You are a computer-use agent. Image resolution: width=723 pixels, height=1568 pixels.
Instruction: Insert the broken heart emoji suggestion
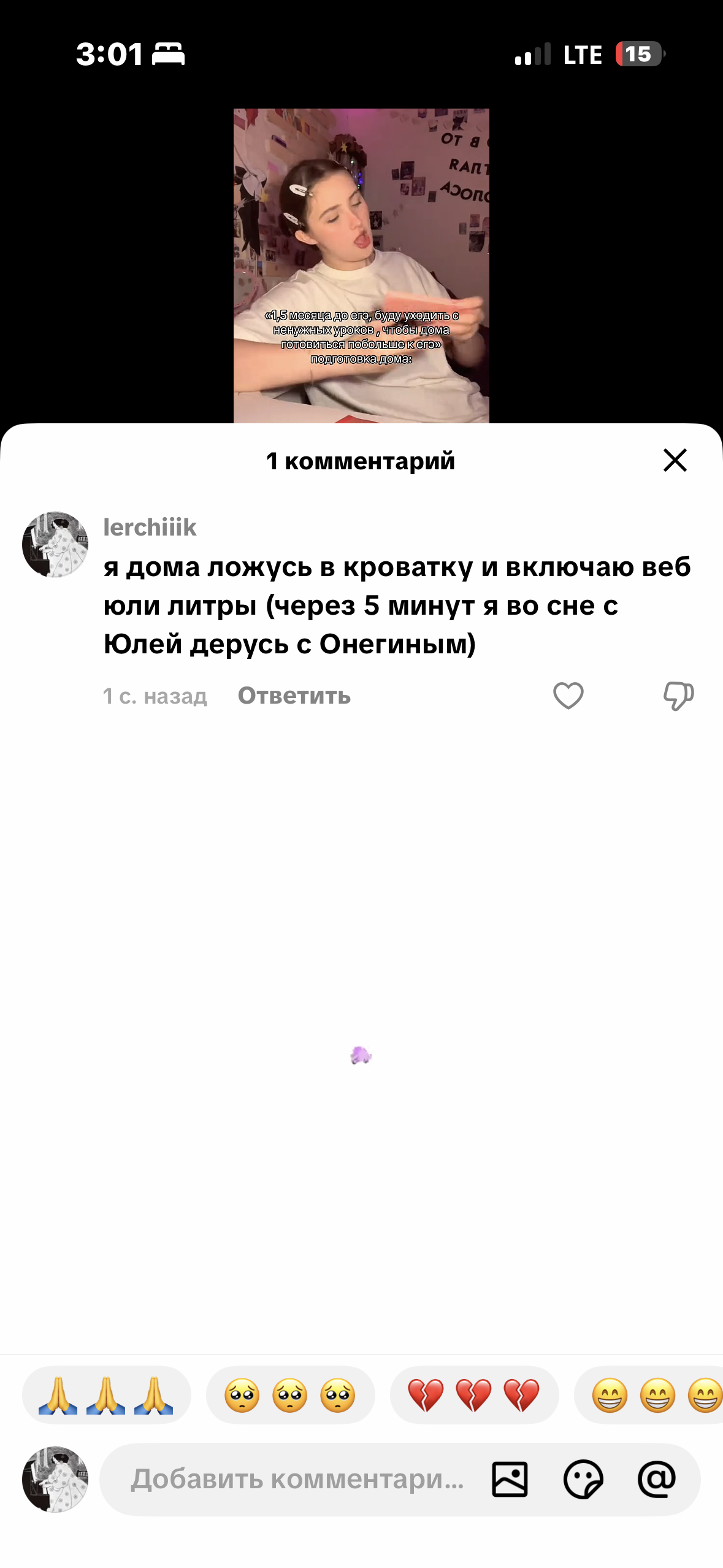tap(474, 1395)
